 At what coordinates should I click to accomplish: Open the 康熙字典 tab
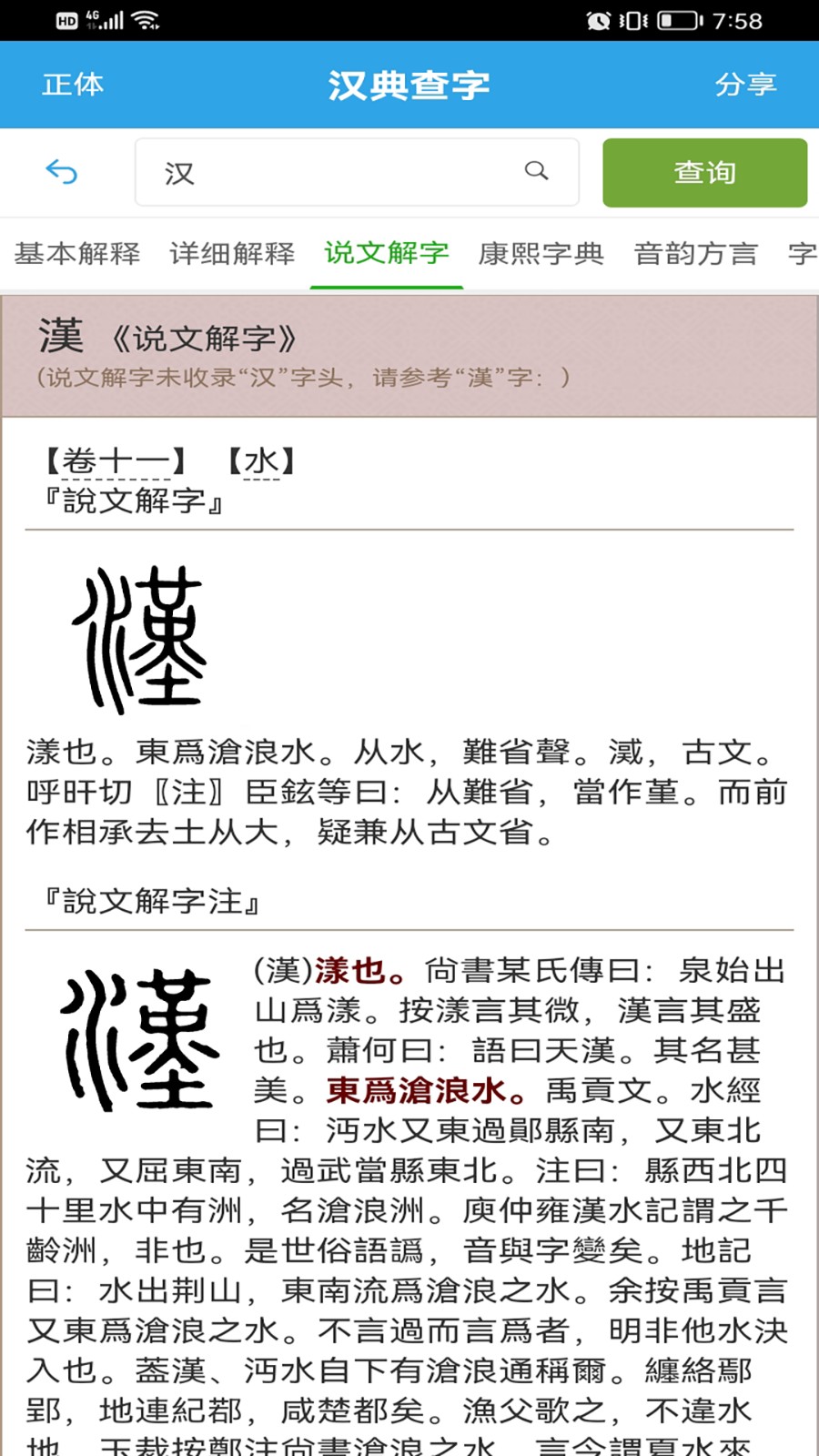pos(541,253)
